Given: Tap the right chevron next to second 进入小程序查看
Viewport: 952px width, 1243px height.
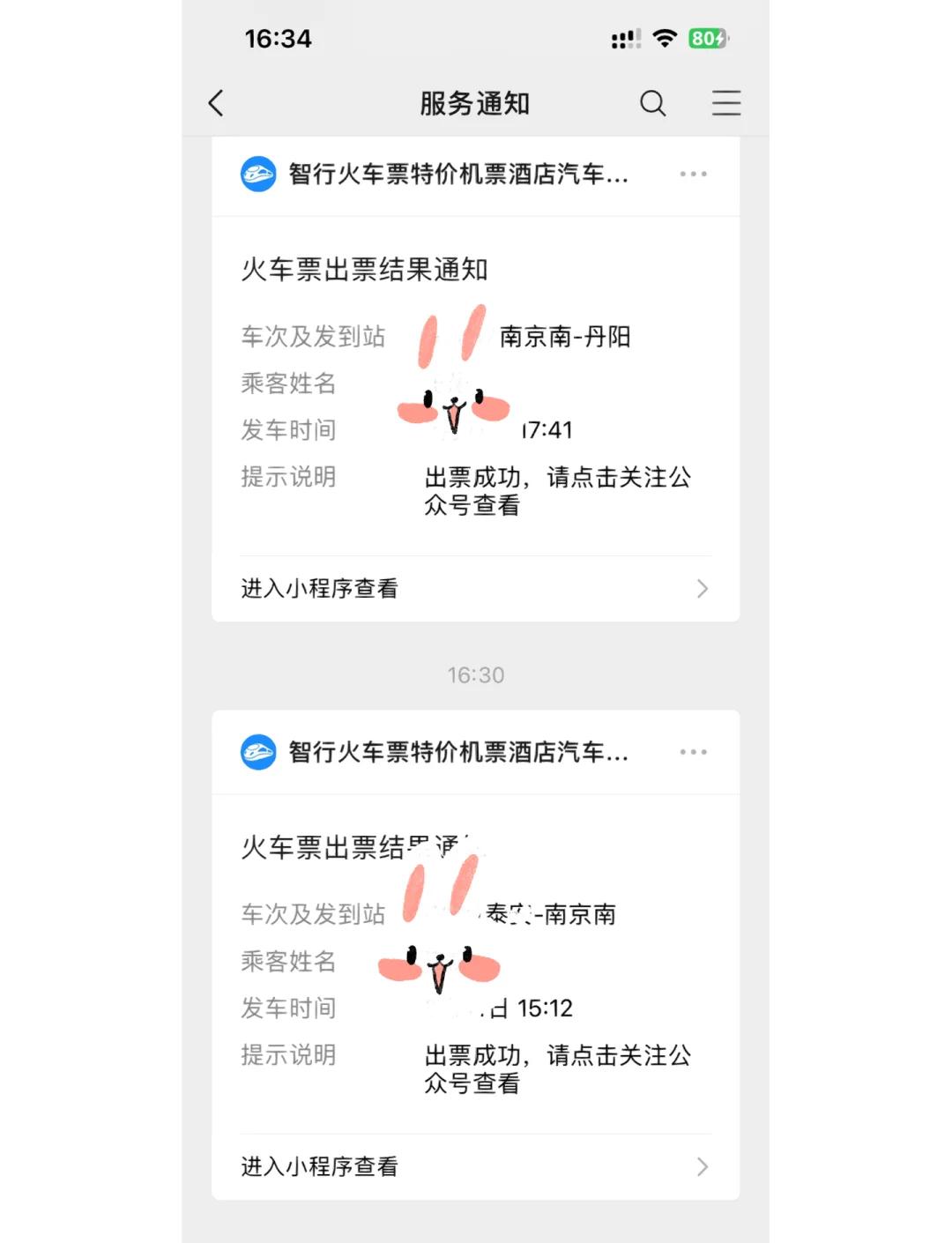Looking at the screenshot, I should point(702,1166).
